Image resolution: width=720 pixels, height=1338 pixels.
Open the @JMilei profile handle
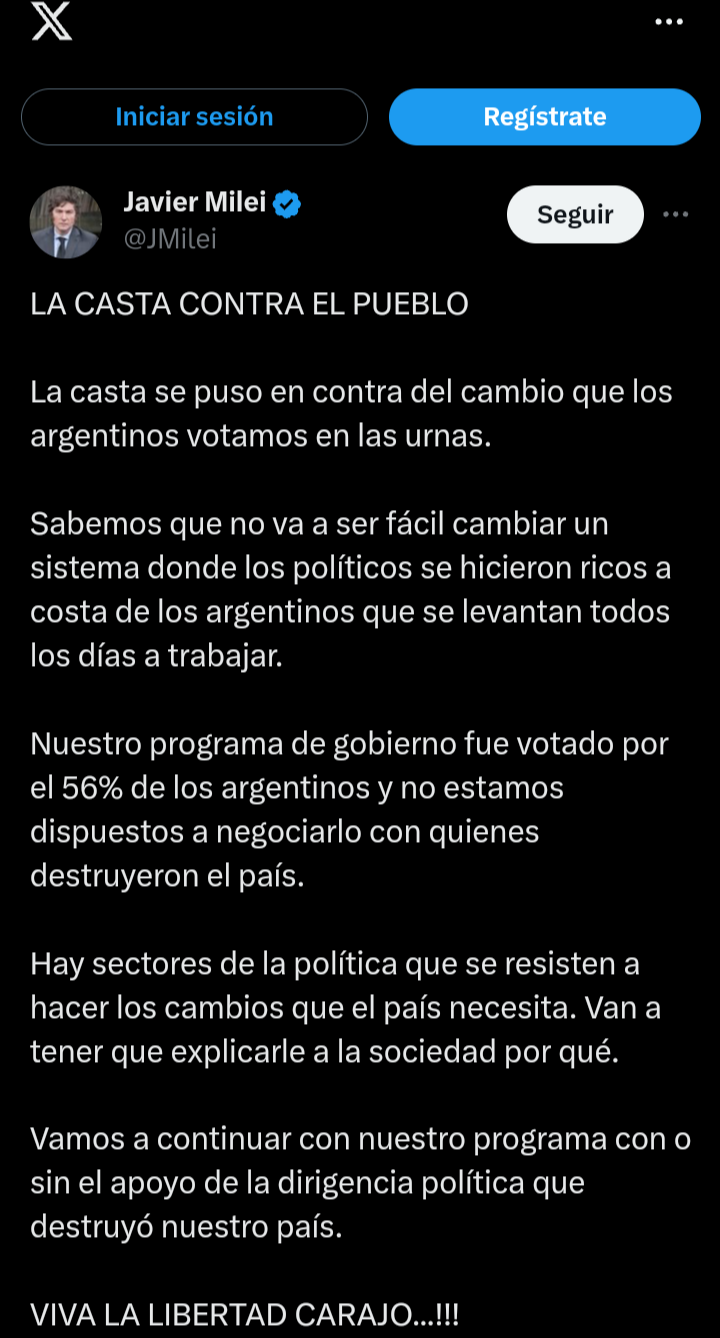point(170,239)
